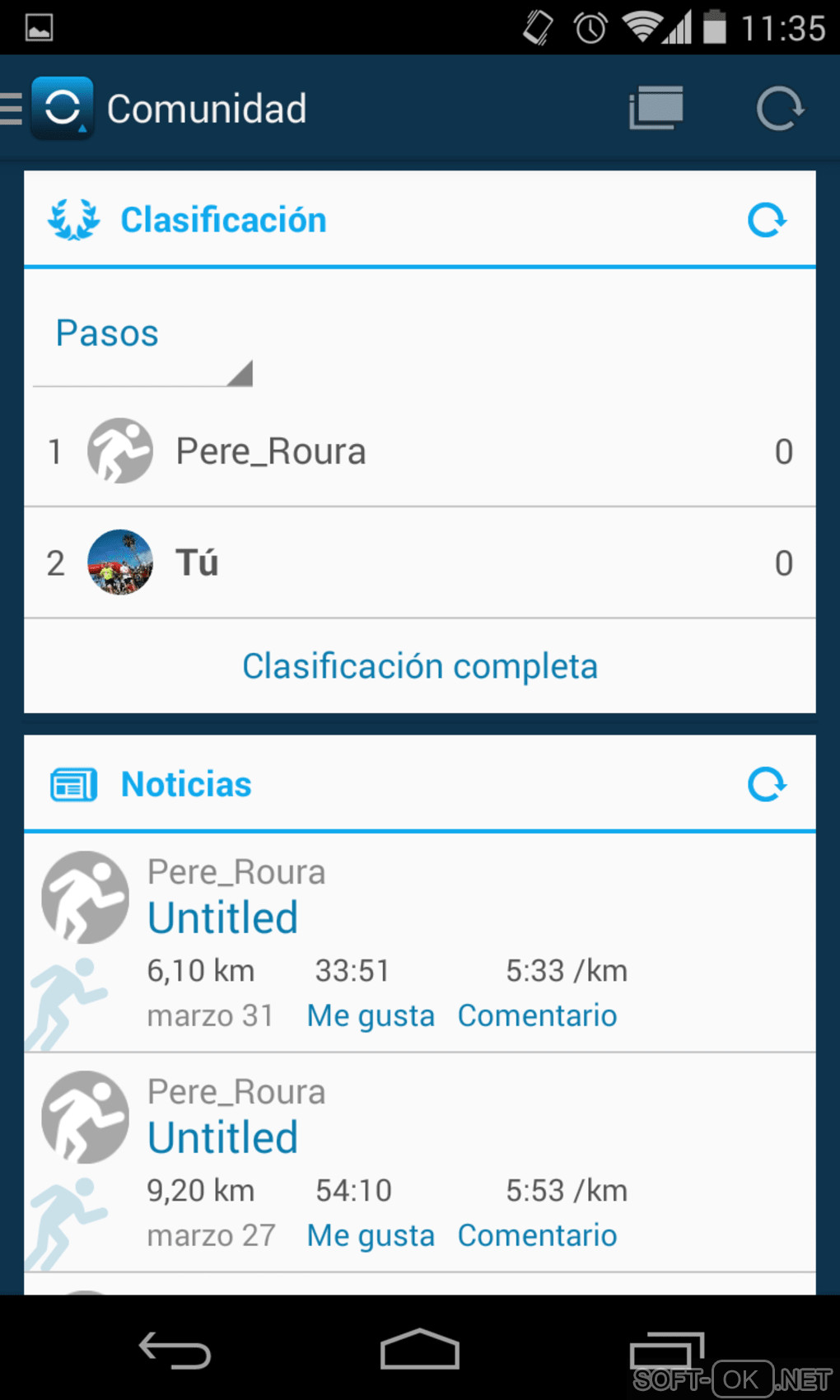Like the marzo 31 activity

click(x=371, y=1016)
